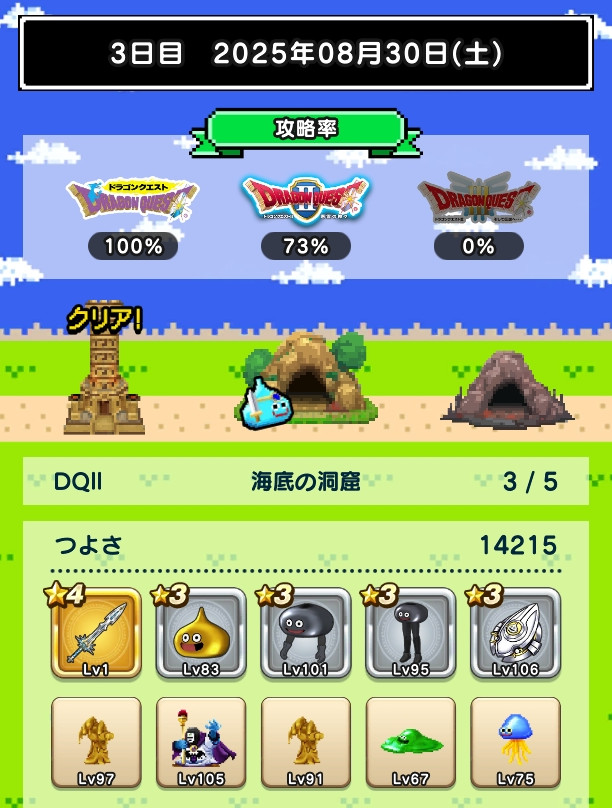
Task: Open the blue jellyfish tile at Lv75
Action: (515, 743)
